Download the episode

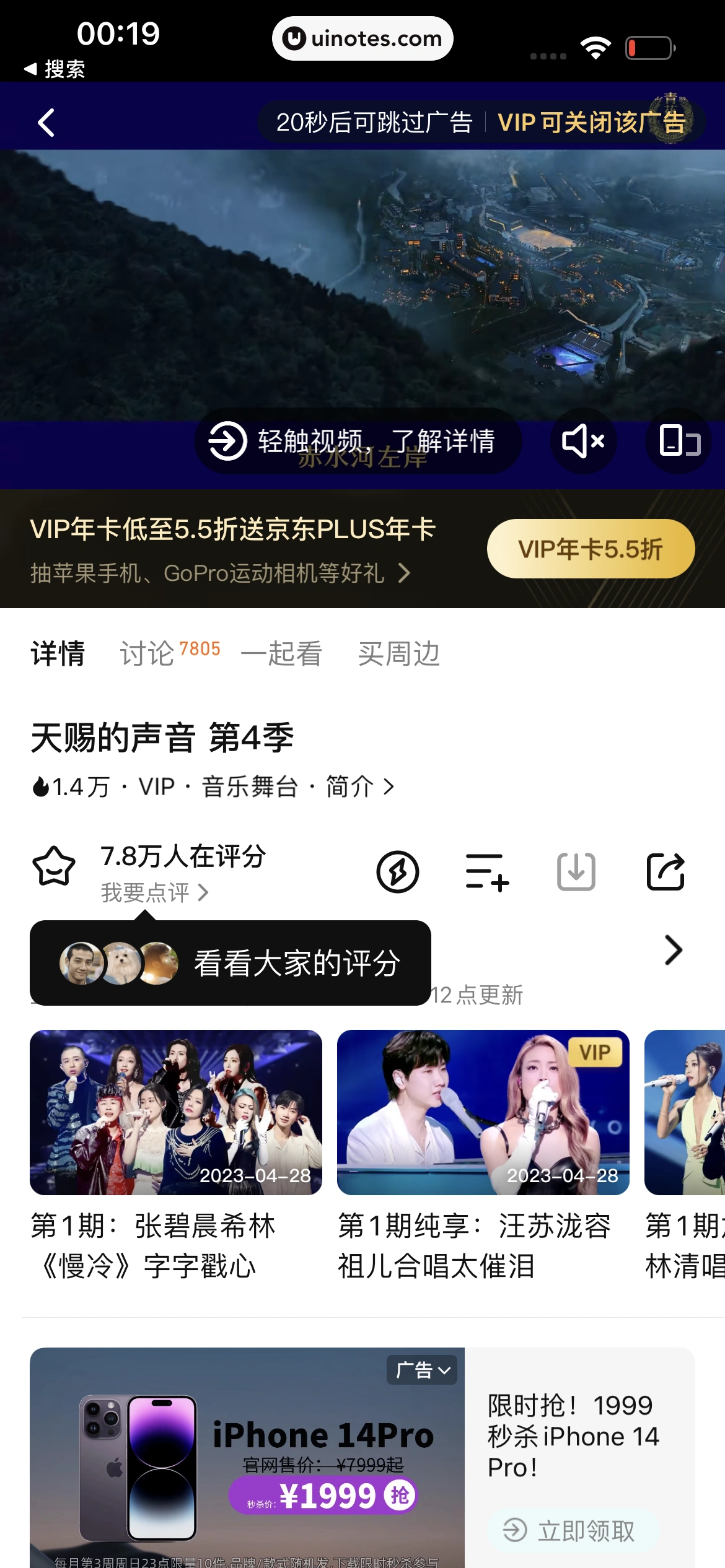point(576,872)
